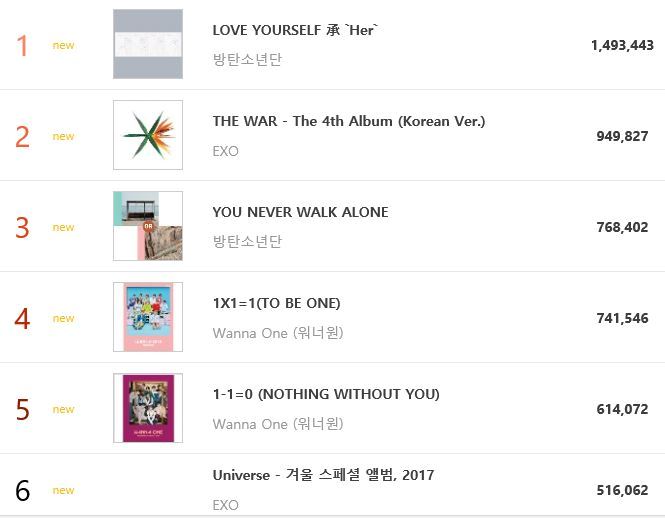Open THE WAR - The 4th Album entry
This screenshot has width=665, height=518.
click(x=348, y=121)
